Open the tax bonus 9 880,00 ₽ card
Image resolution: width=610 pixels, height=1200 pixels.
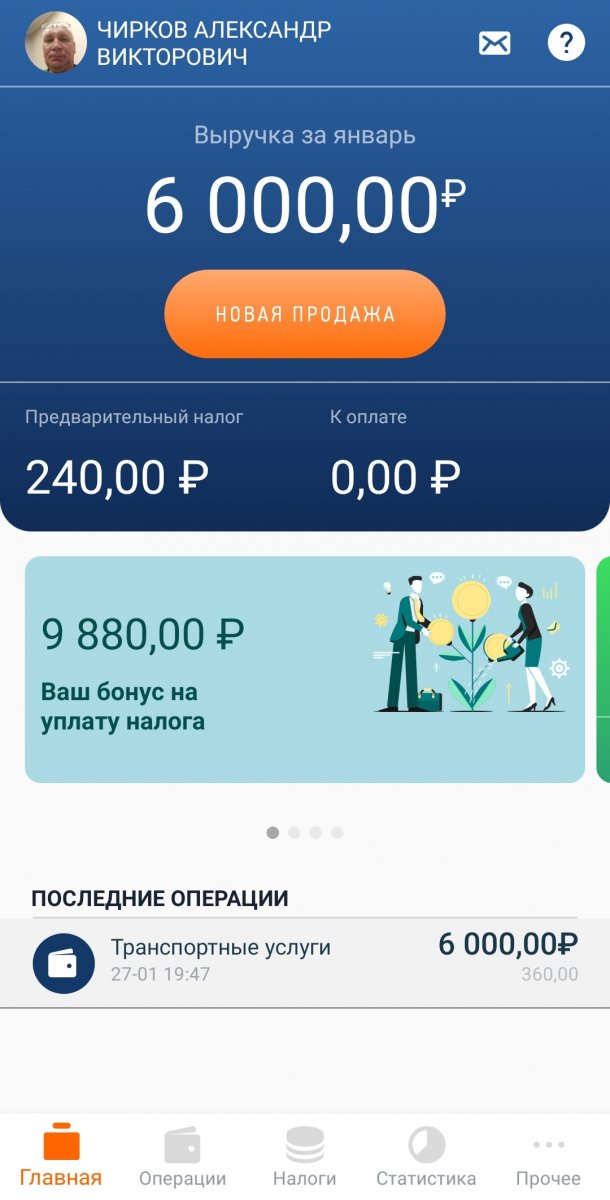(305, 669)
